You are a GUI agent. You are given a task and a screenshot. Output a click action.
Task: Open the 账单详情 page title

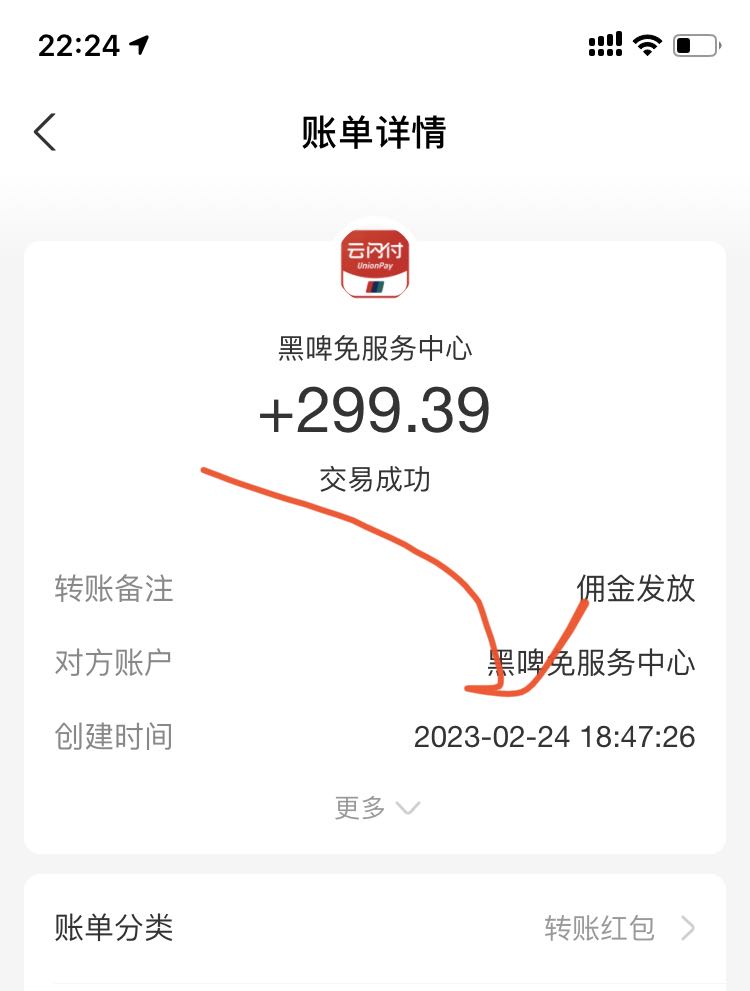click(375, 134)
